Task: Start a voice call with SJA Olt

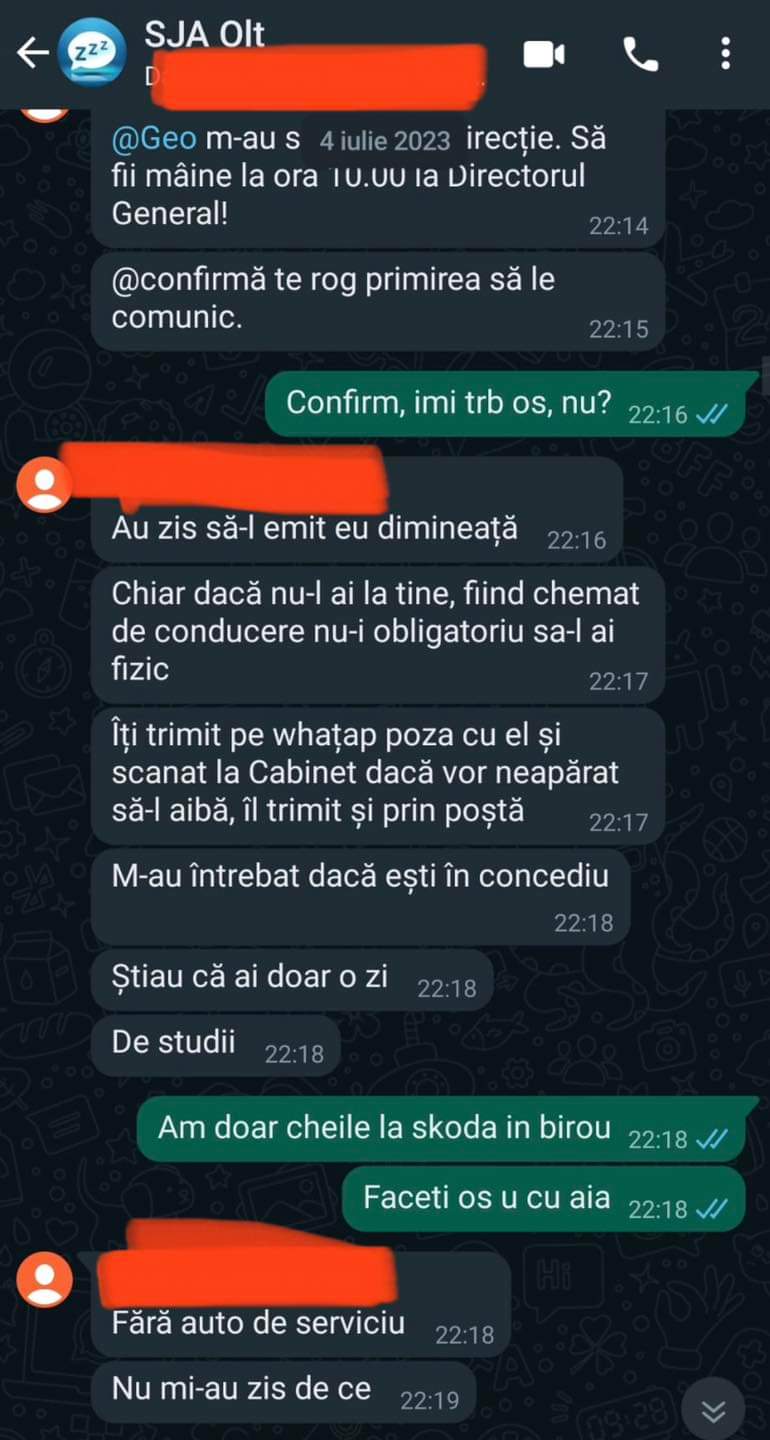Action: (640, 54)
